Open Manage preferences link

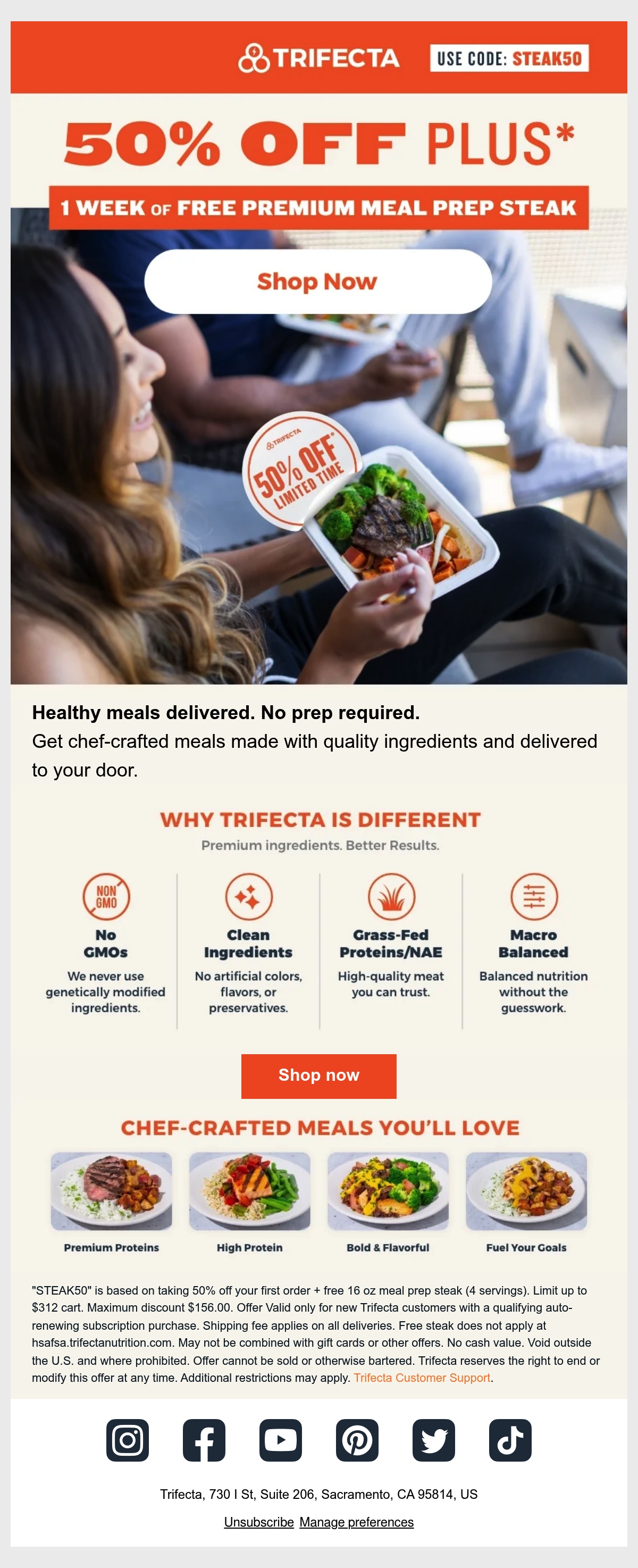pos(356,1522)
